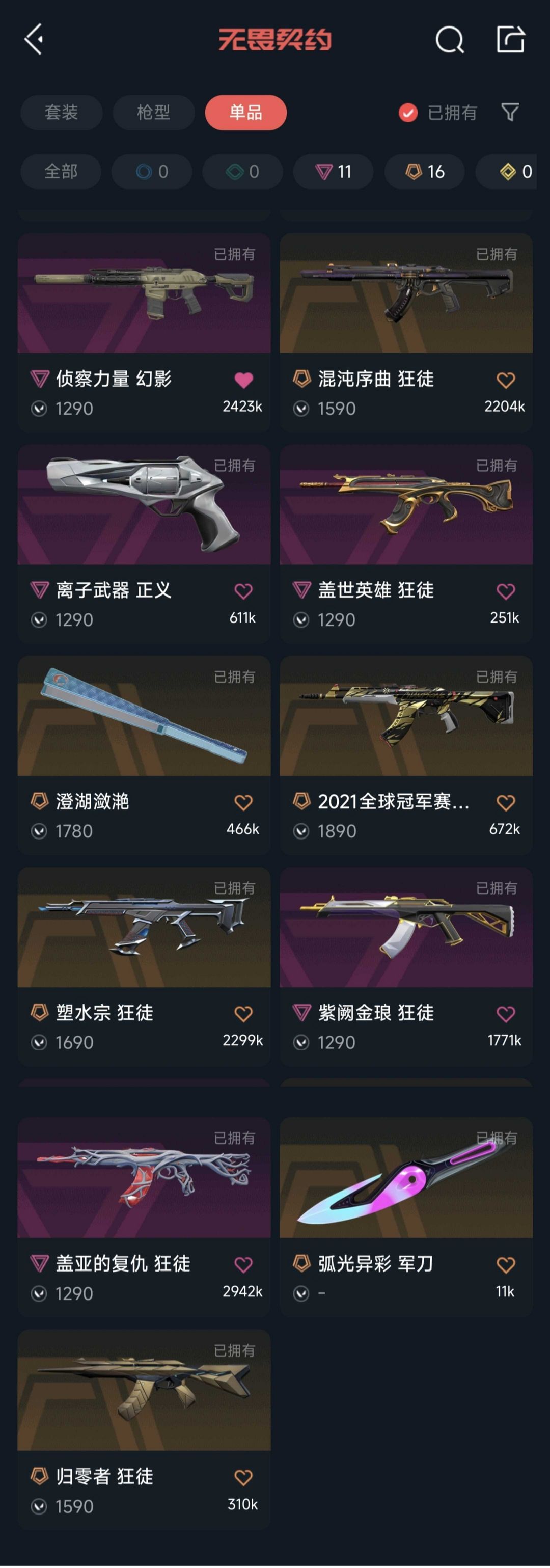Image resolution: width=550 pixels, height=1568 pixels.
Task: Filter by the rarity chip showing 16
Action: [425, 172]
